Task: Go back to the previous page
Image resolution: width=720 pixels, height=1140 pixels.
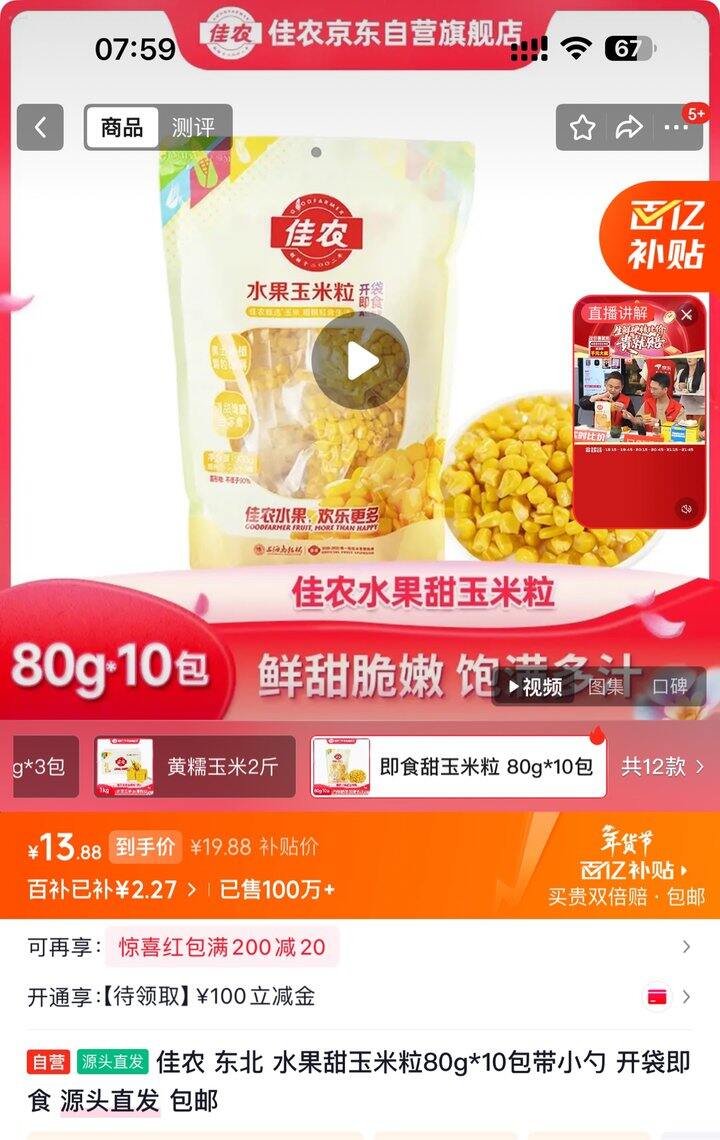Action: (40, 127)
